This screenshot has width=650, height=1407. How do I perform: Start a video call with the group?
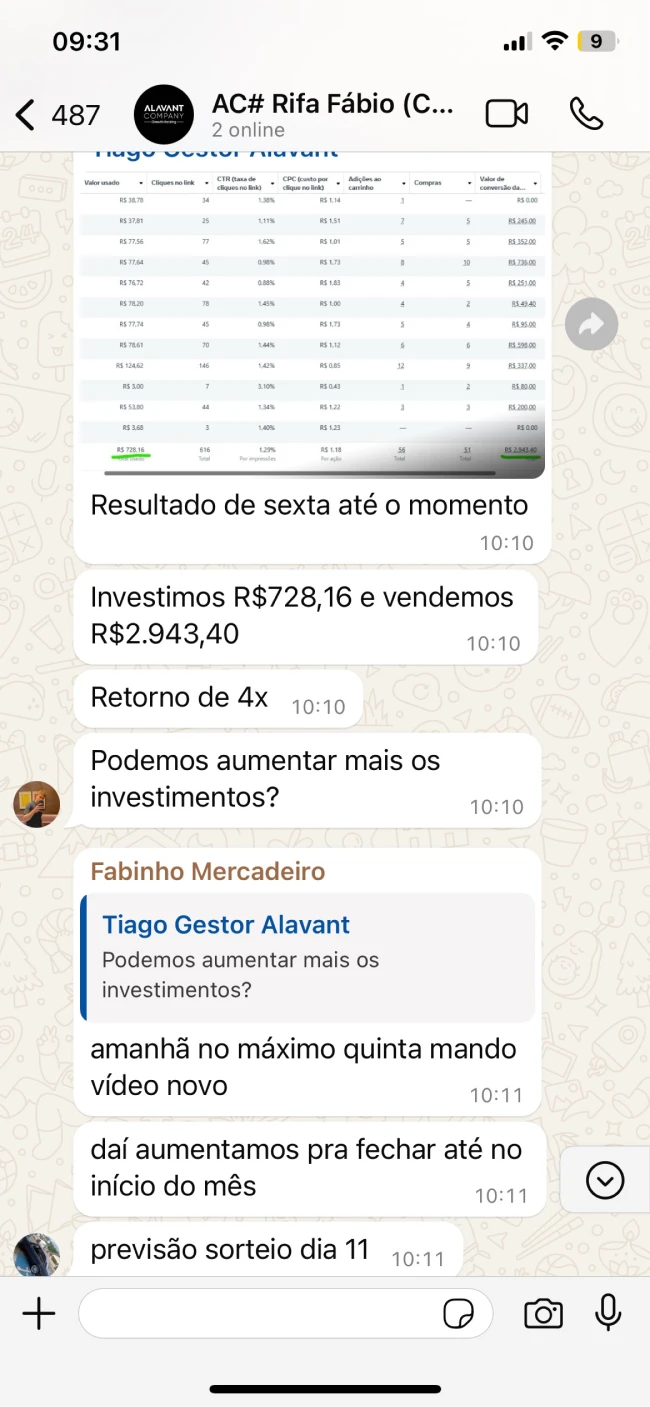click(x=507, y=114)
